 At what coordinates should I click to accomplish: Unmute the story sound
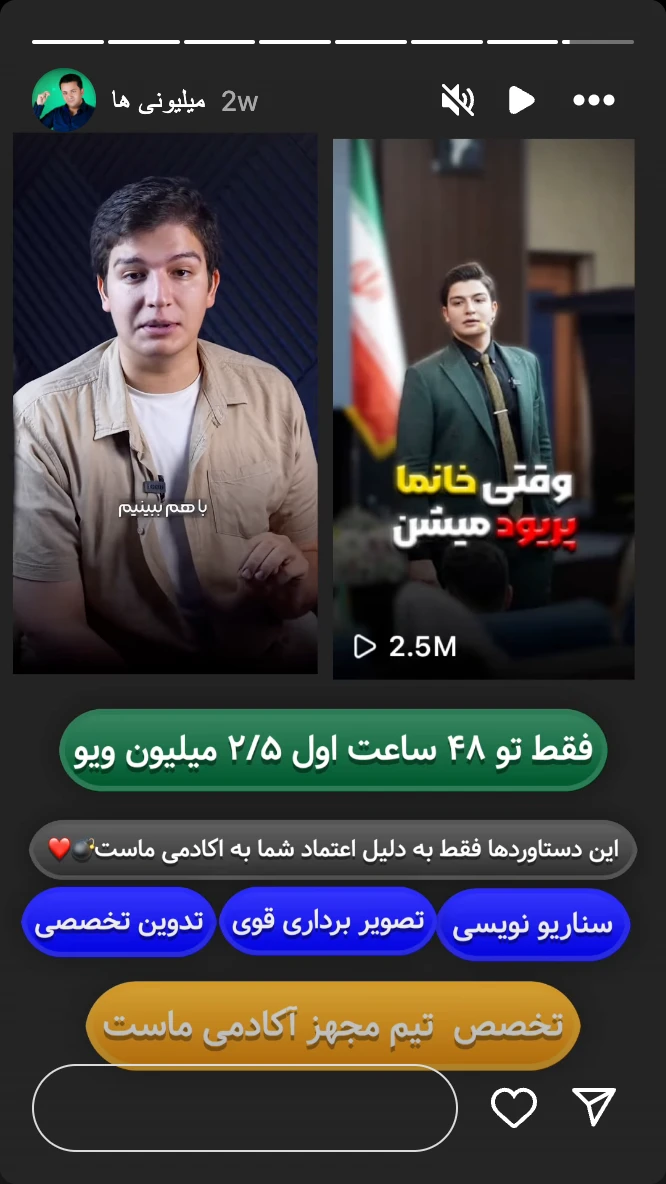coord(457,100)
